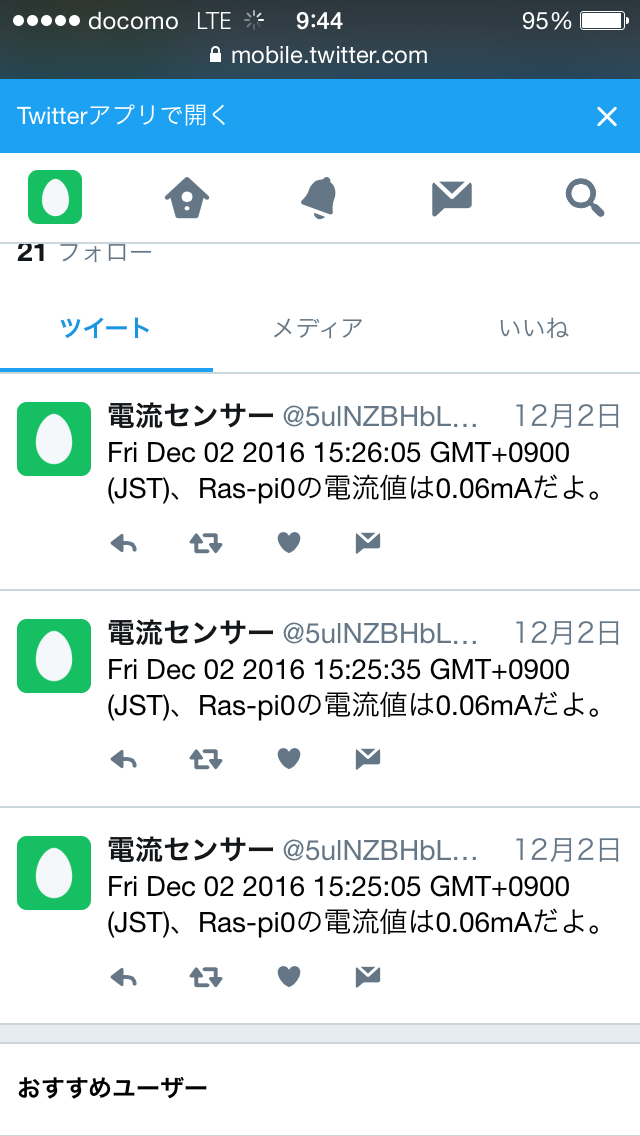Go to the home timeline icon
The width and height of the screenshot is (640, 1136).
(187, 197)
